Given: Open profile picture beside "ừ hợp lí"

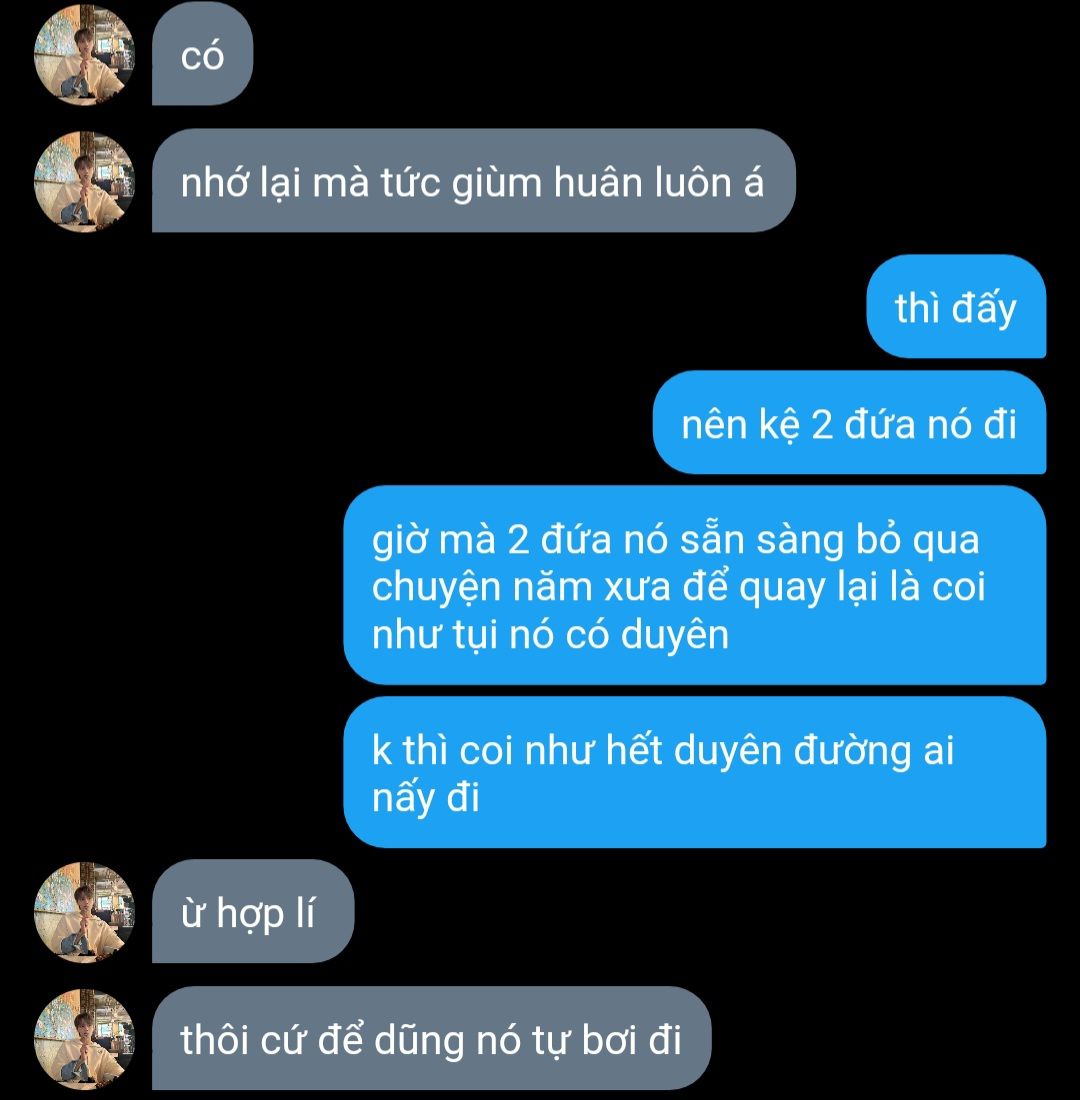Looking at the screenshot, I should click(x=84, y=911).
